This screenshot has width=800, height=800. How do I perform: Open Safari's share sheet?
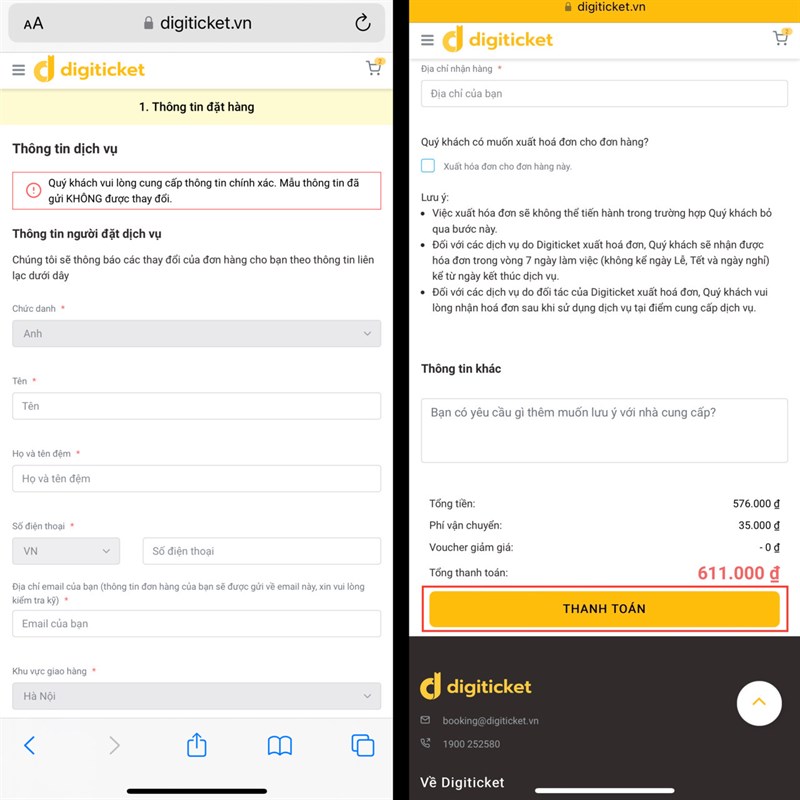pyautogui.click(x=197, y=745)
